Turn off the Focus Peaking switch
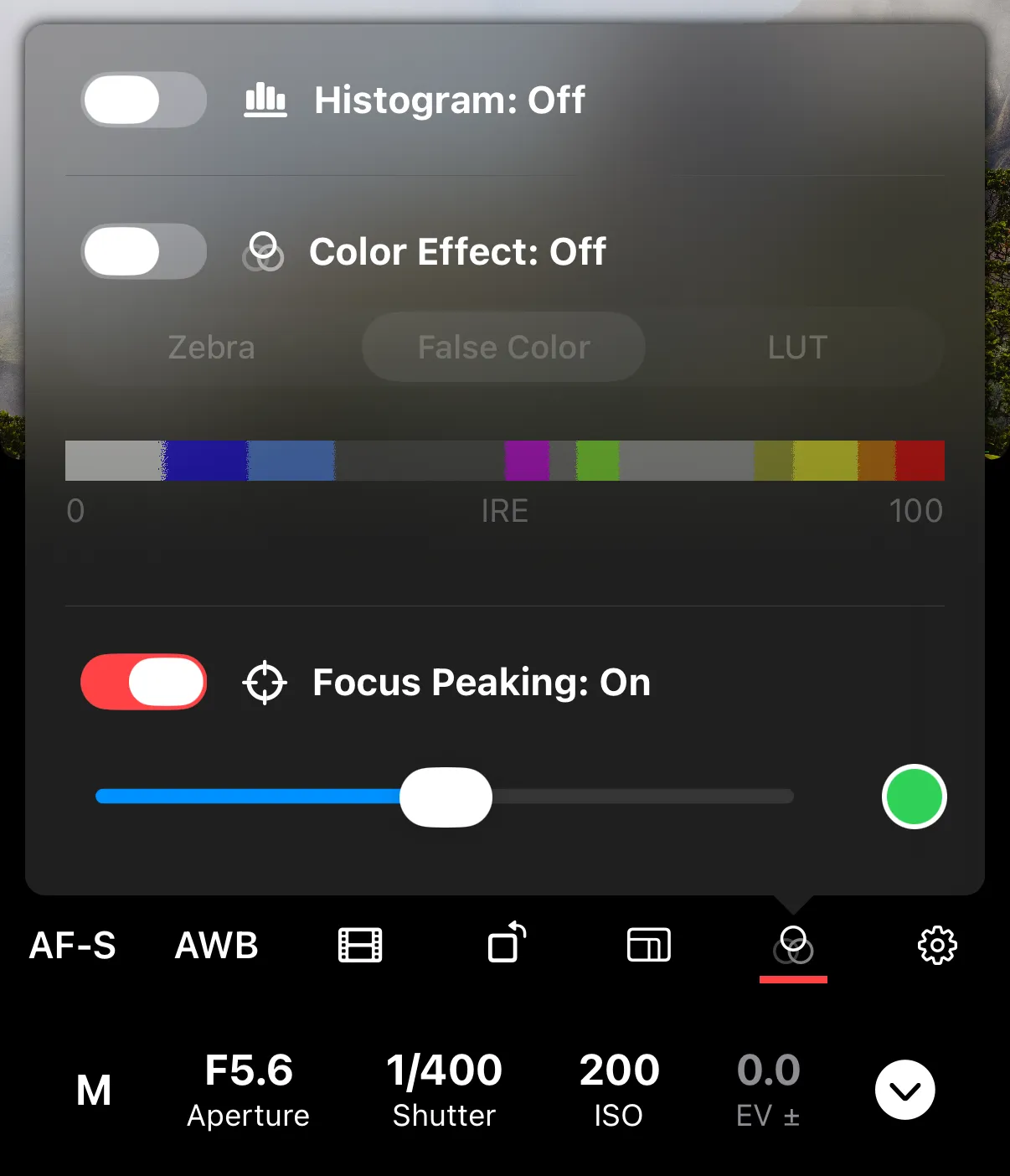1010x1176 pixels. click(143, 682)
